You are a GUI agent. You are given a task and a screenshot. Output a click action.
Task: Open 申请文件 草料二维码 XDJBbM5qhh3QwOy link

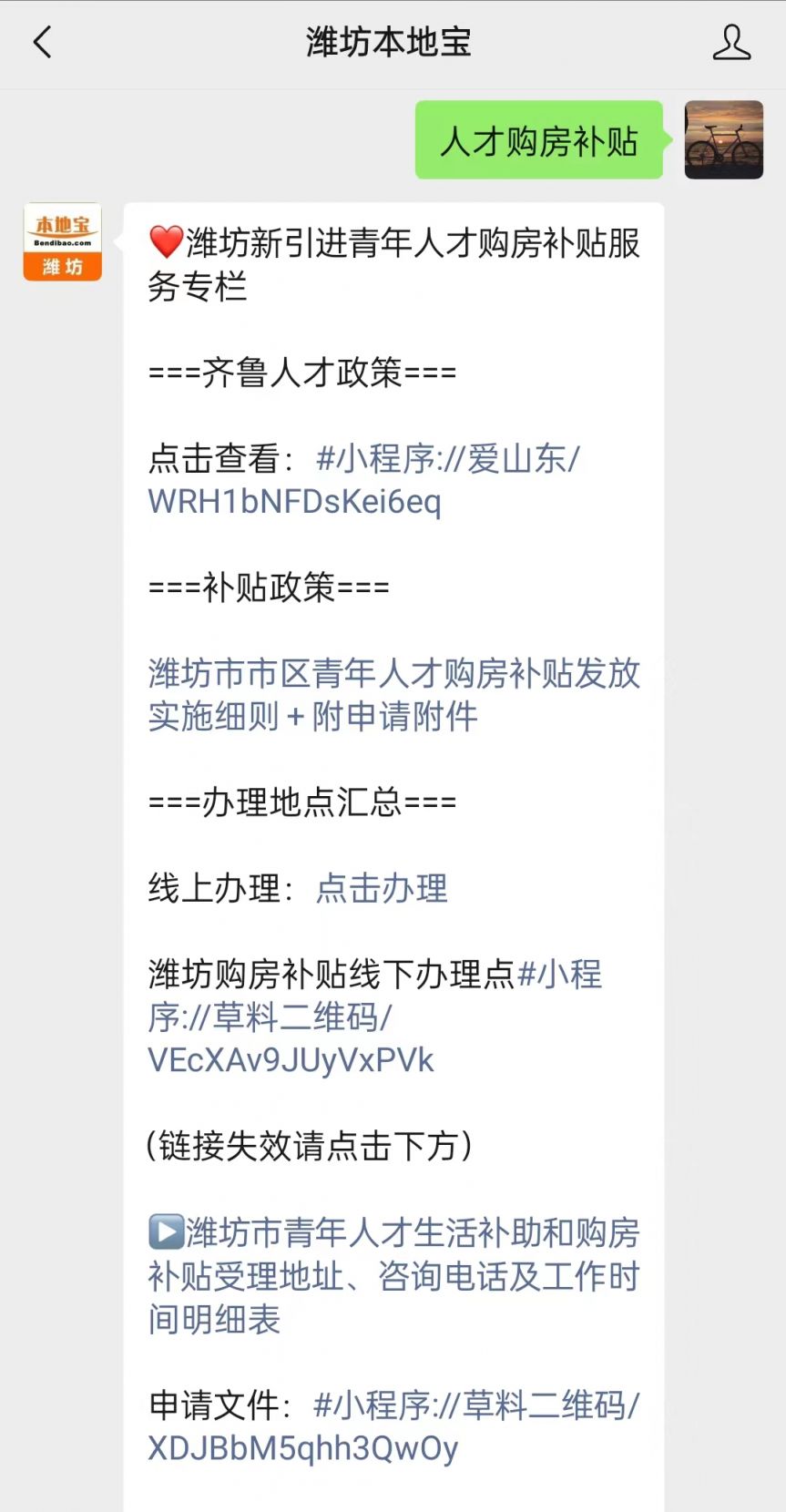tap(393, 1426)
